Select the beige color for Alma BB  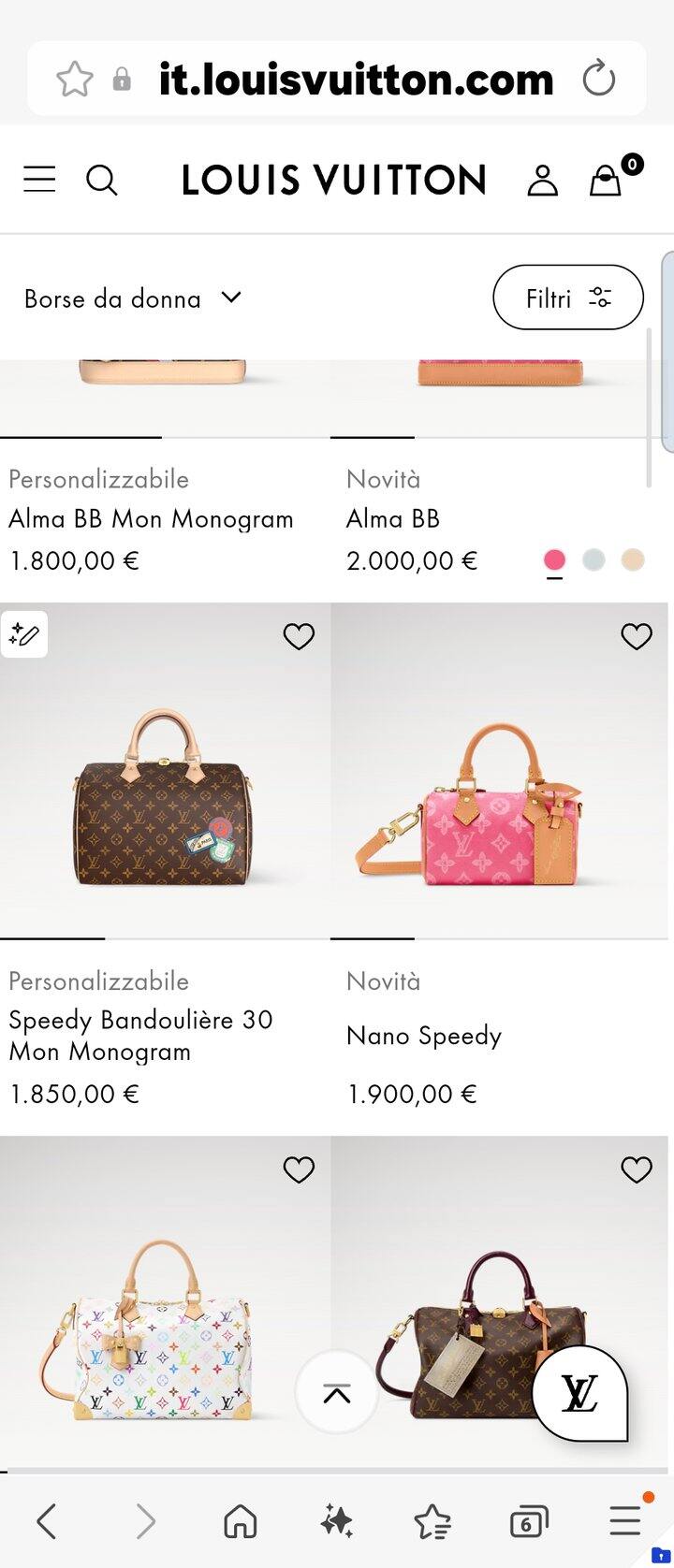click(633, 560)
